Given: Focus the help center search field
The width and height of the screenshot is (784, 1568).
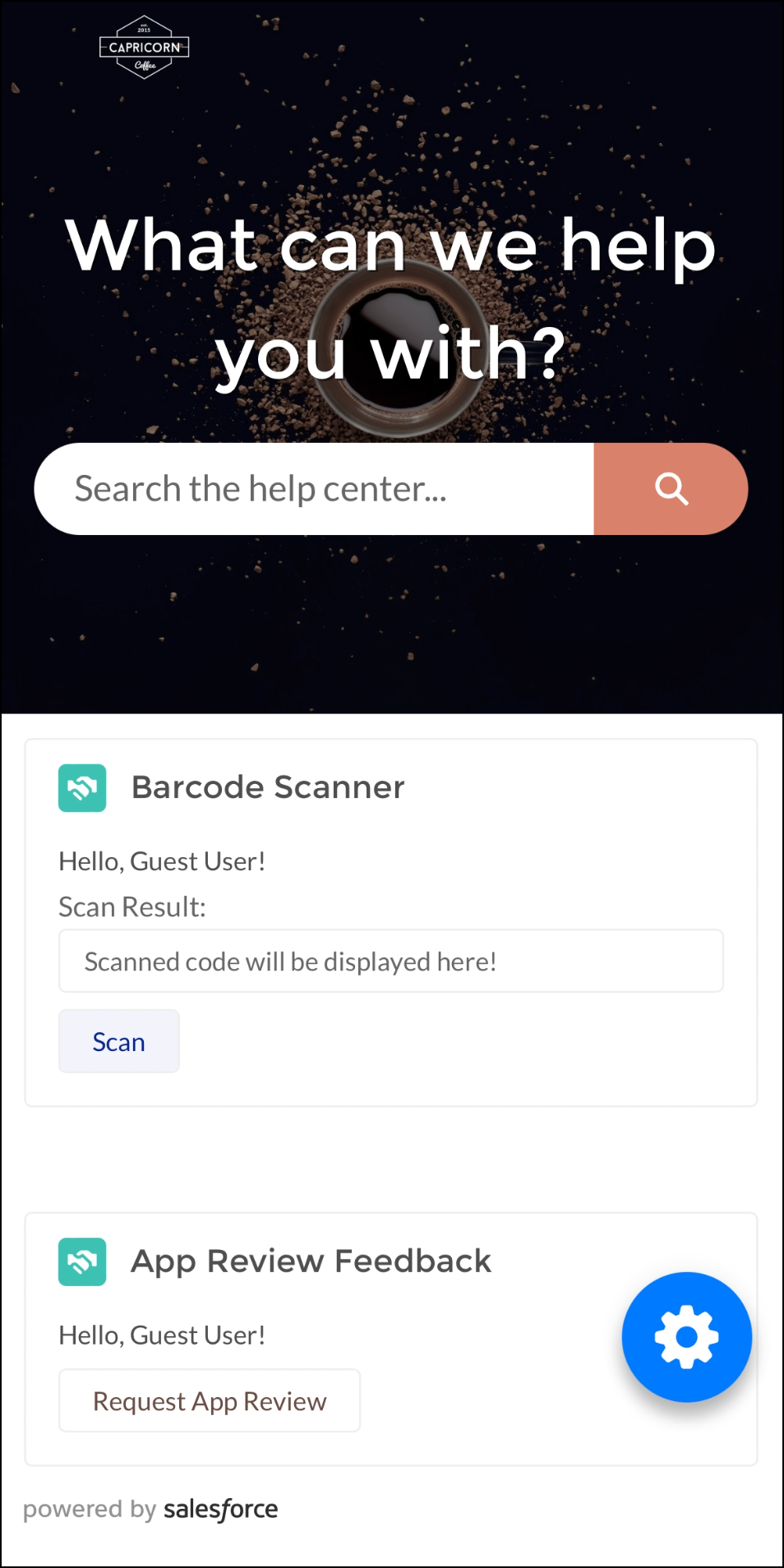Looking at the screenshot, I should (314, 489).
